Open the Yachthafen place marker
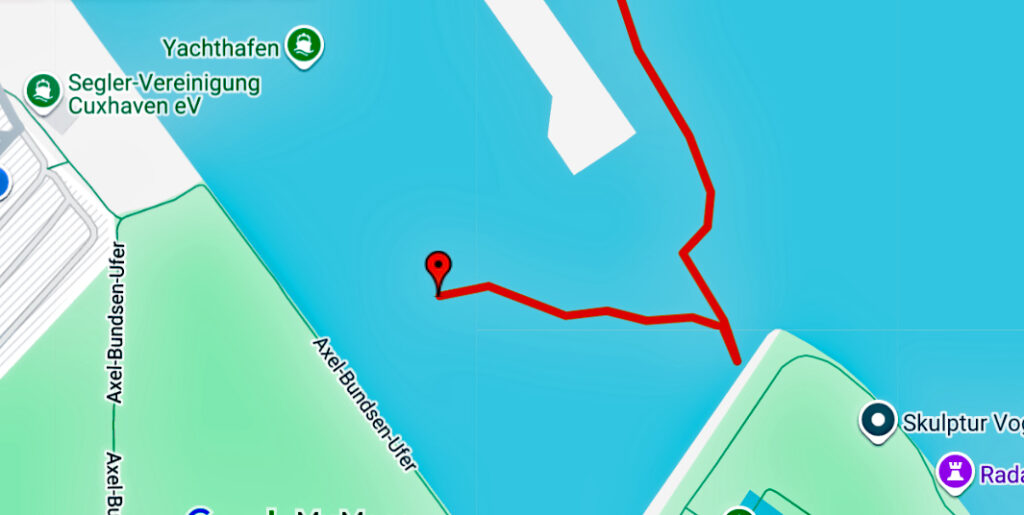Image resolution: width=1024 pixels, height=515 pixels. (304, 46)
